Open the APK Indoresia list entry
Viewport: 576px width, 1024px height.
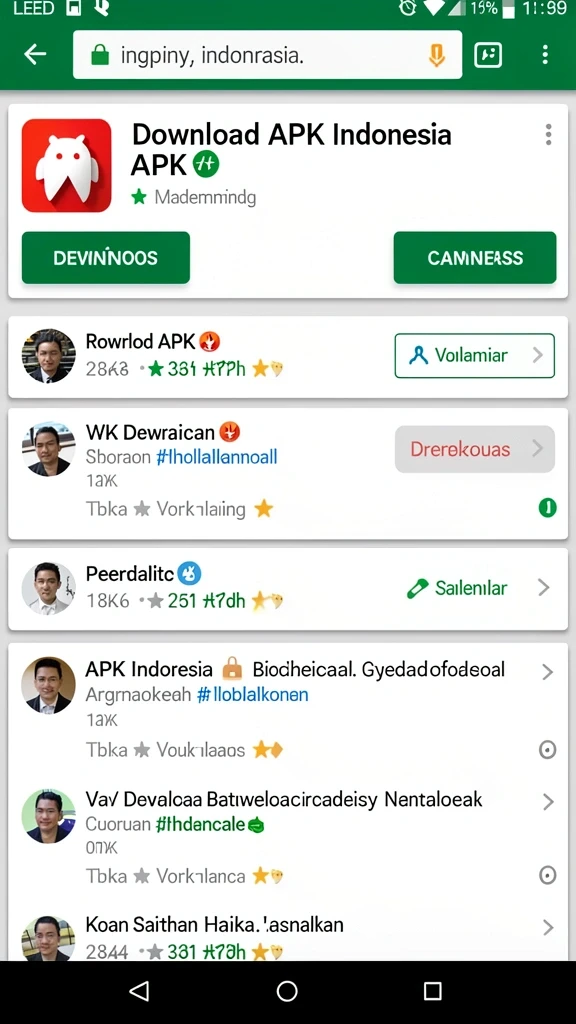point(288,709)
